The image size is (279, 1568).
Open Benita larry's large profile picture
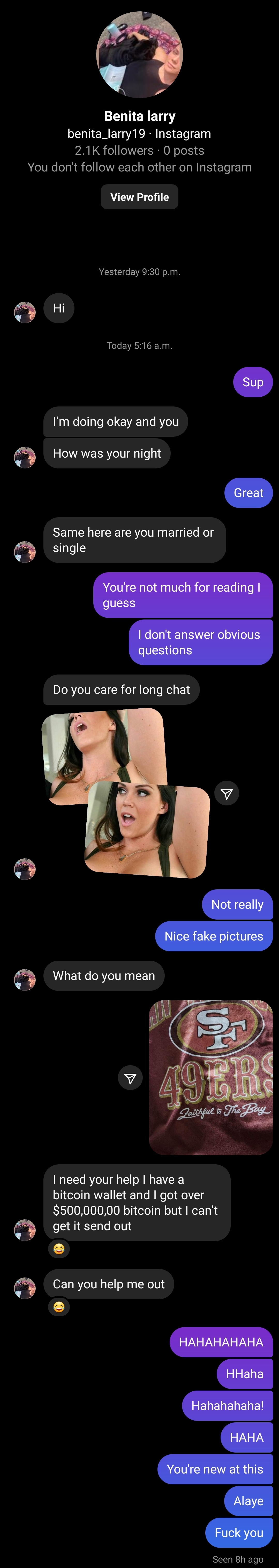140,55
